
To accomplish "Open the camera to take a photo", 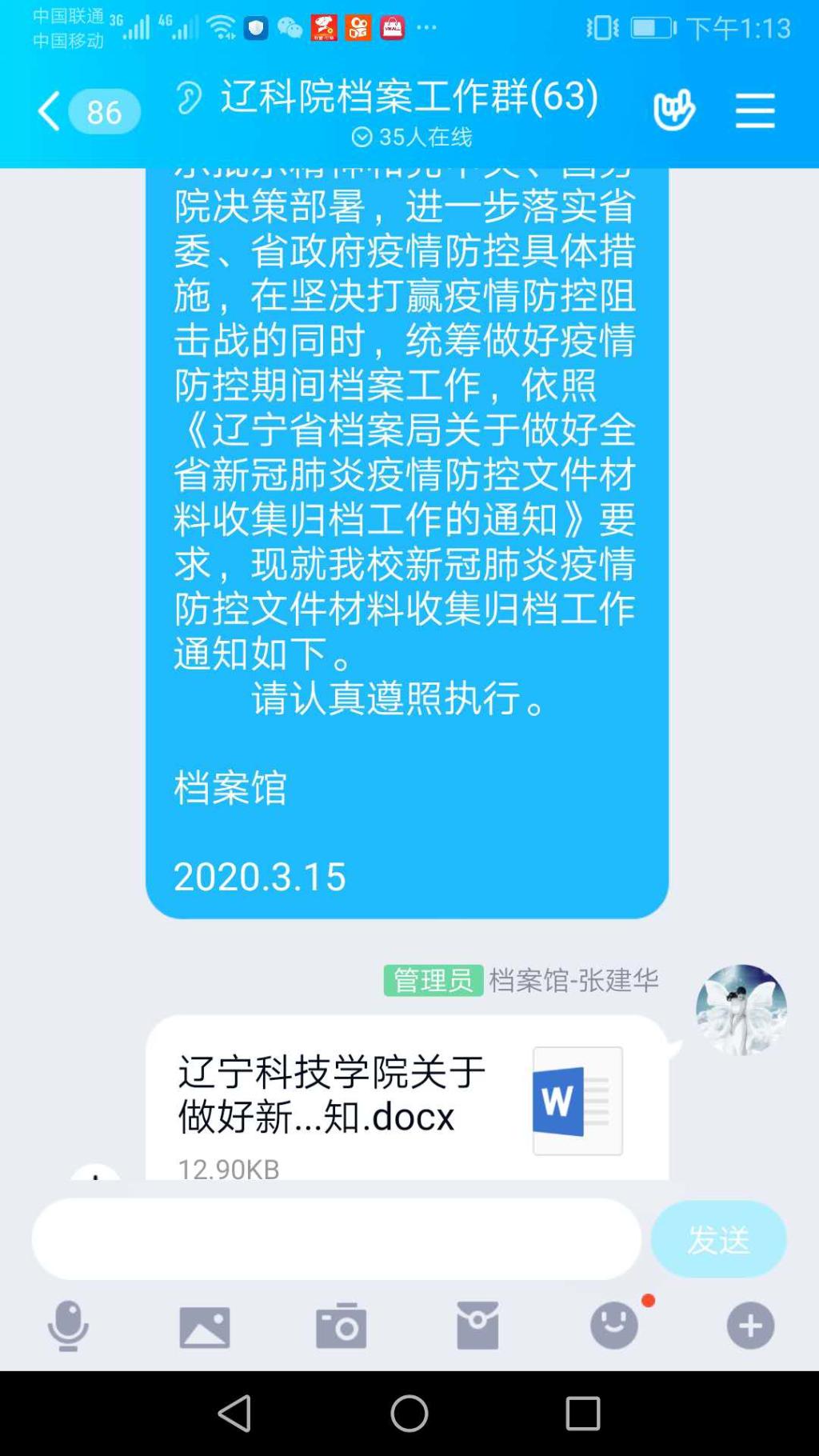I will (342, 1326).
